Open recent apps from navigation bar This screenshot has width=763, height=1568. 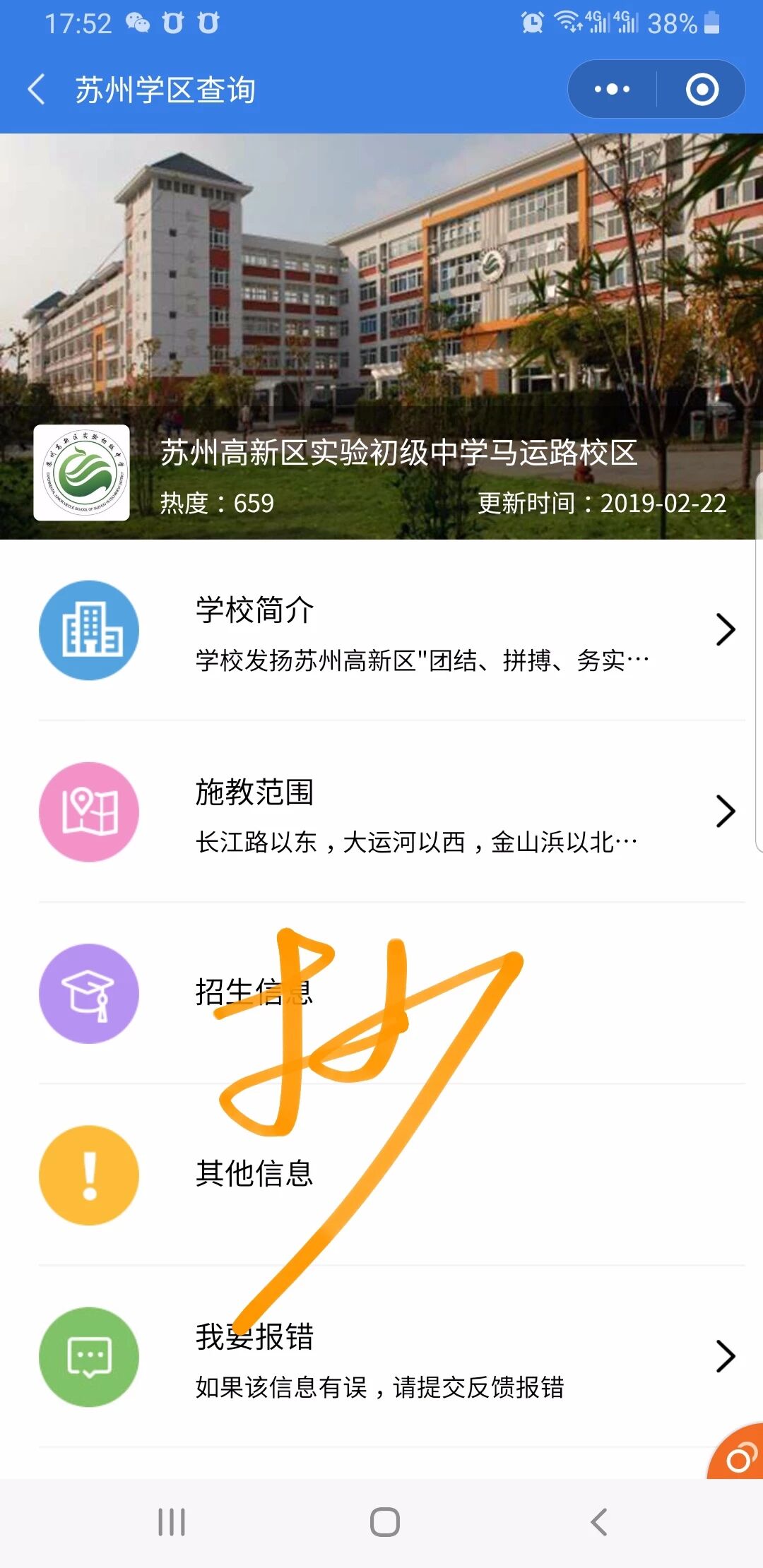point(172,1521)
